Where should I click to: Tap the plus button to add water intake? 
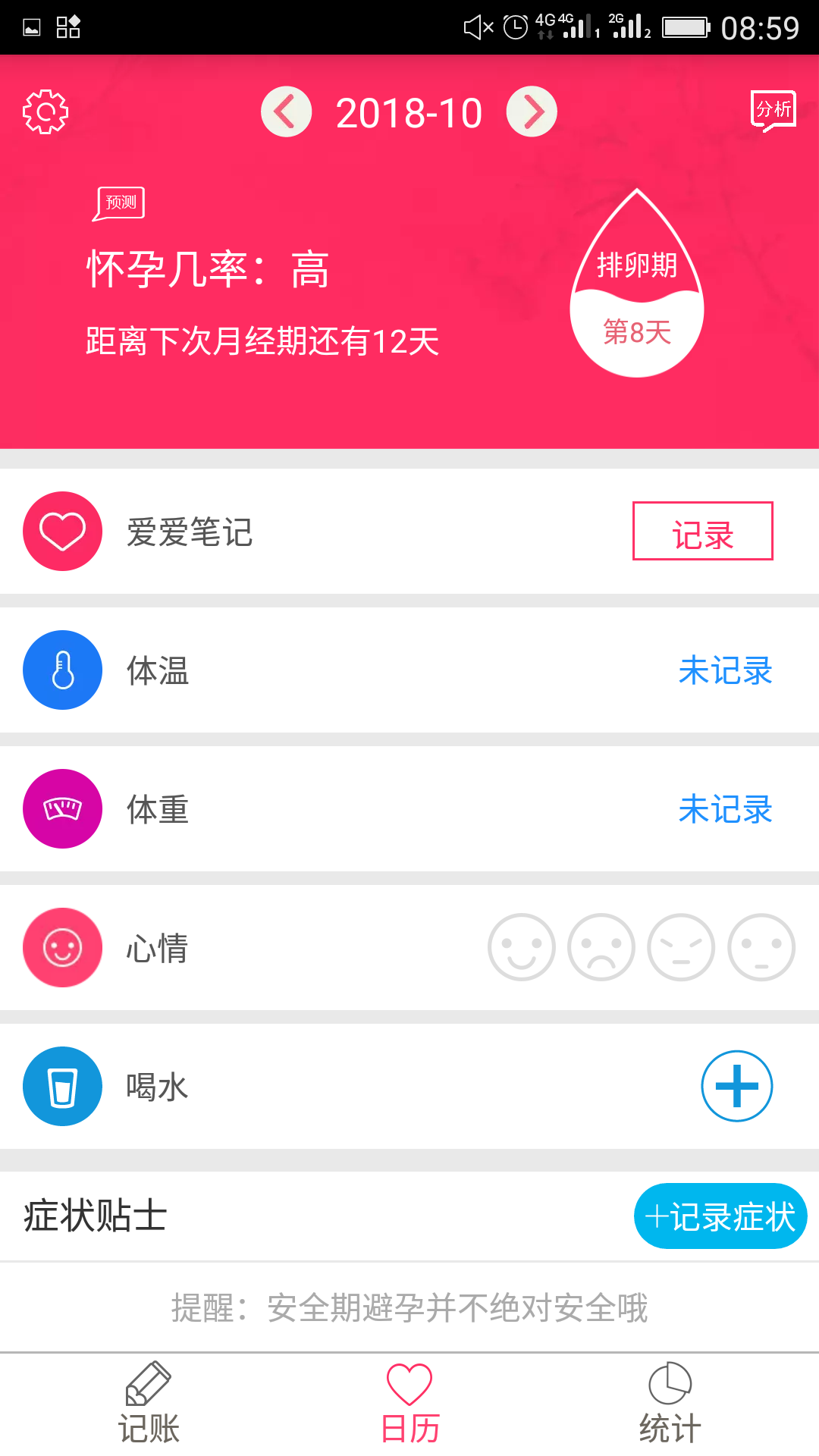pos(736,1086)
